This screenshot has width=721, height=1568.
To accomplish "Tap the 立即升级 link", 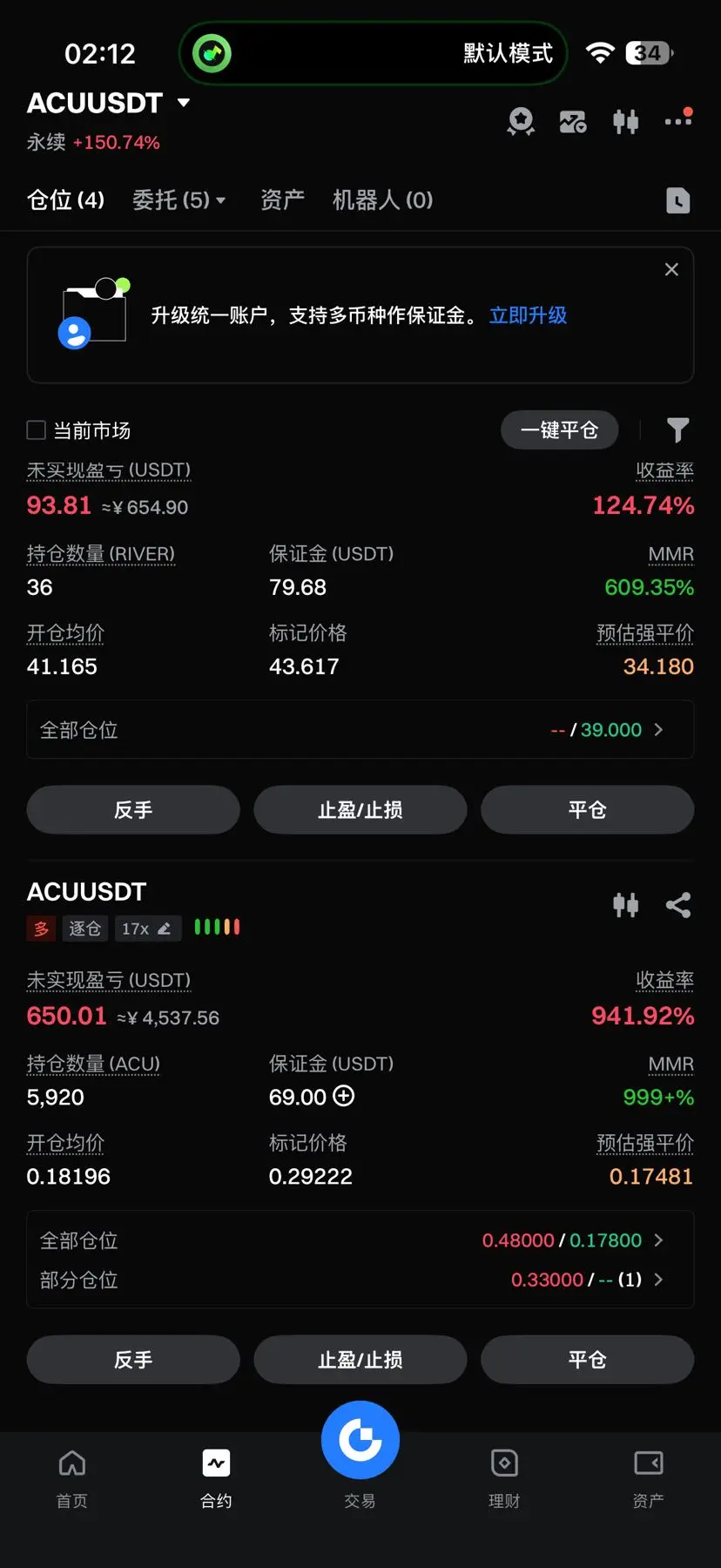I will click(x=528, y=315).
